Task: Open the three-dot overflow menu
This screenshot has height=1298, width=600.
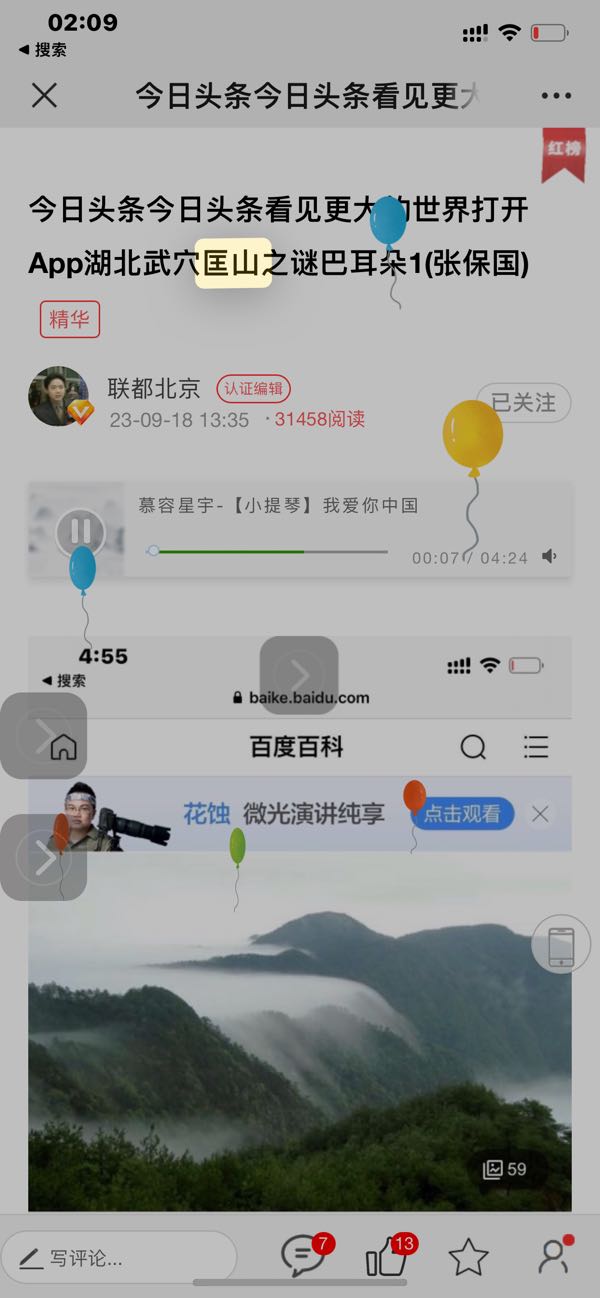Action: [x=556, y=96]
